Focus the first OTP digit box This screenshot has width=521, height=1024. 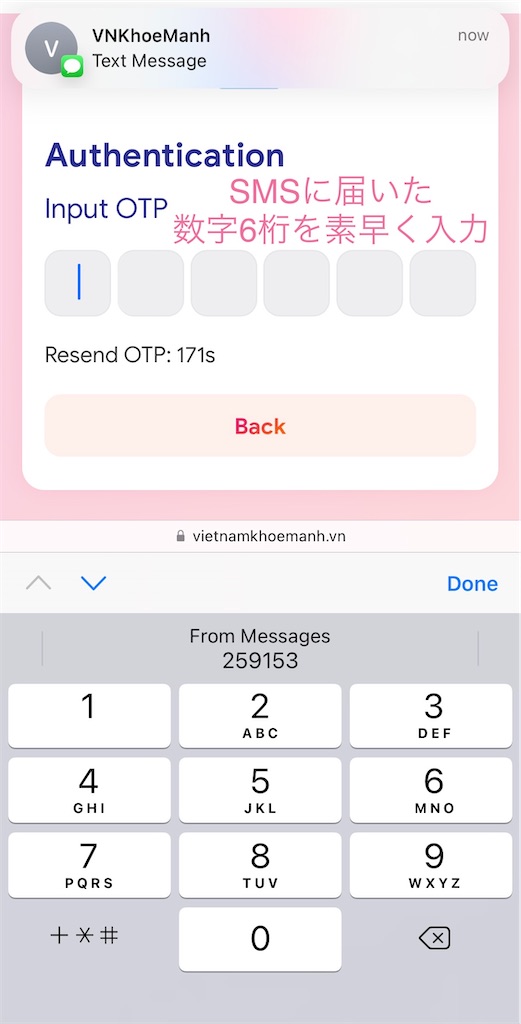click(78, 283)
